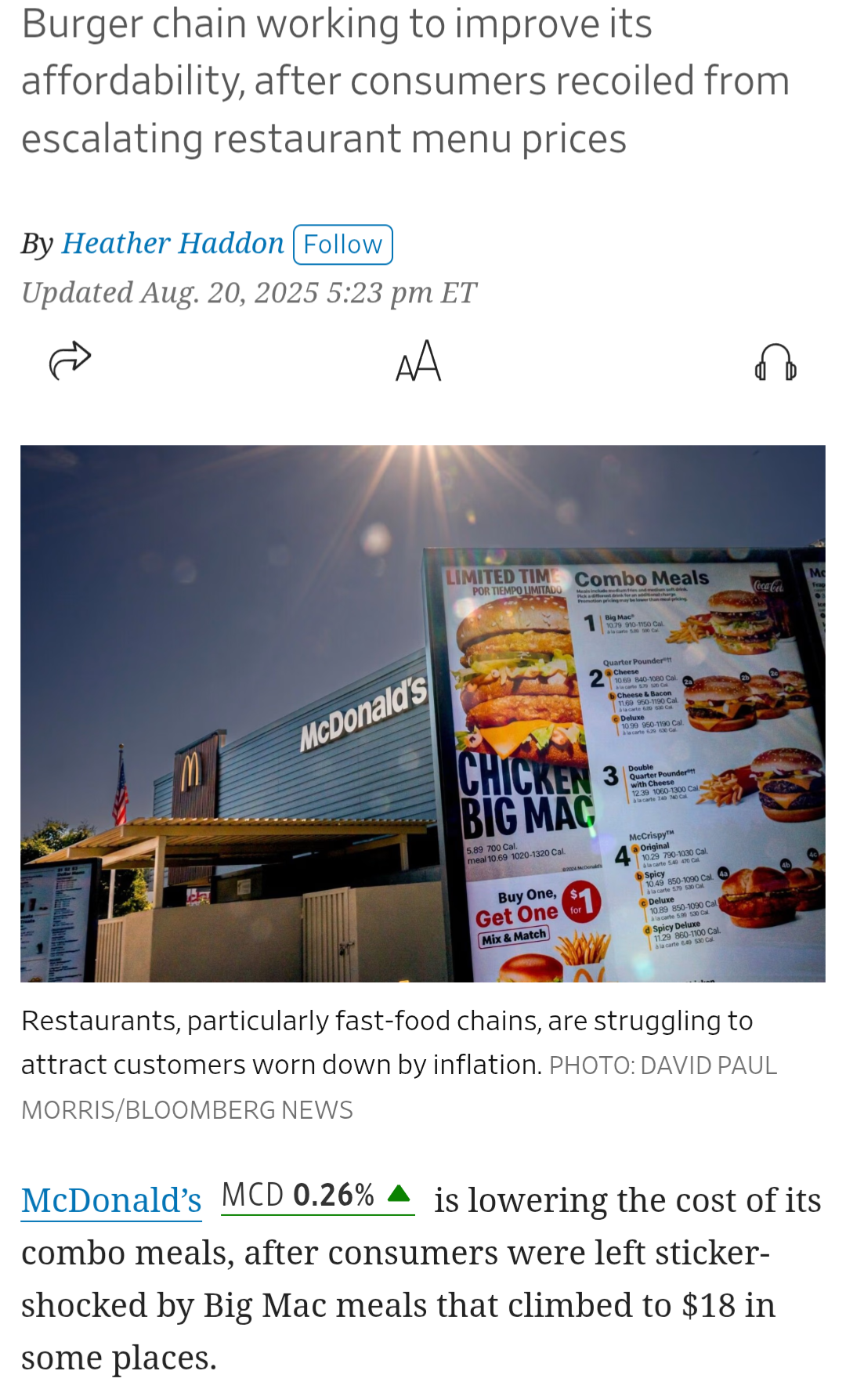Follow Heather Haddon

point(342,244)
